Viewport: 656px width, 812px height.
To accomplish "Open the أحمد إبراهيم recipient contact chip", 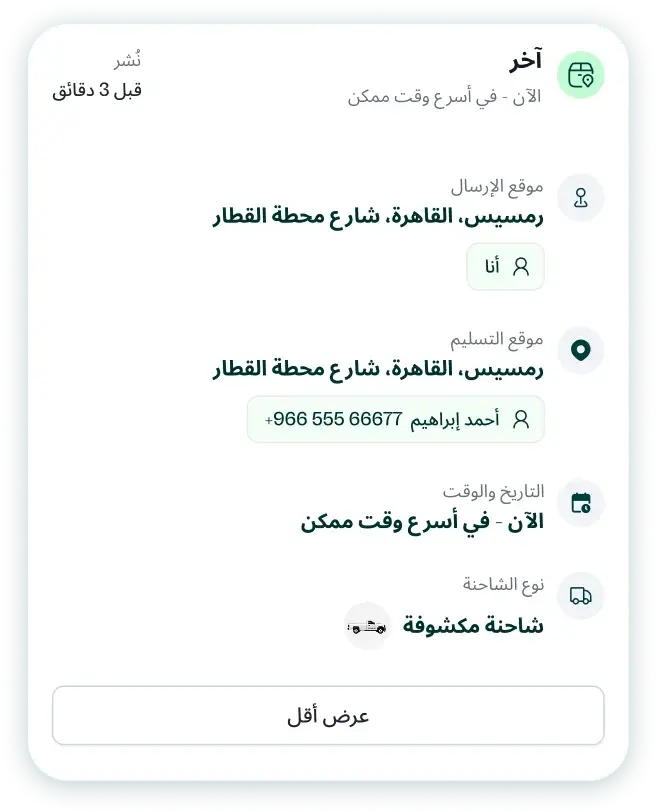I will tap(396, 419).
